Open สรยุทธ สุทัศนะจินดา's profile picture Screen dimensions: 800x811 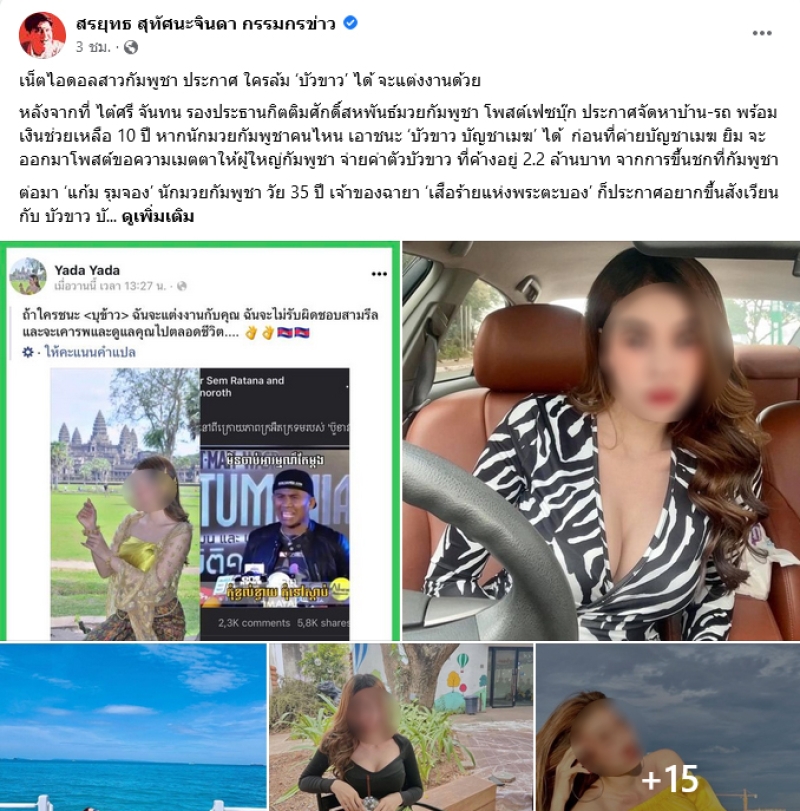42,35
